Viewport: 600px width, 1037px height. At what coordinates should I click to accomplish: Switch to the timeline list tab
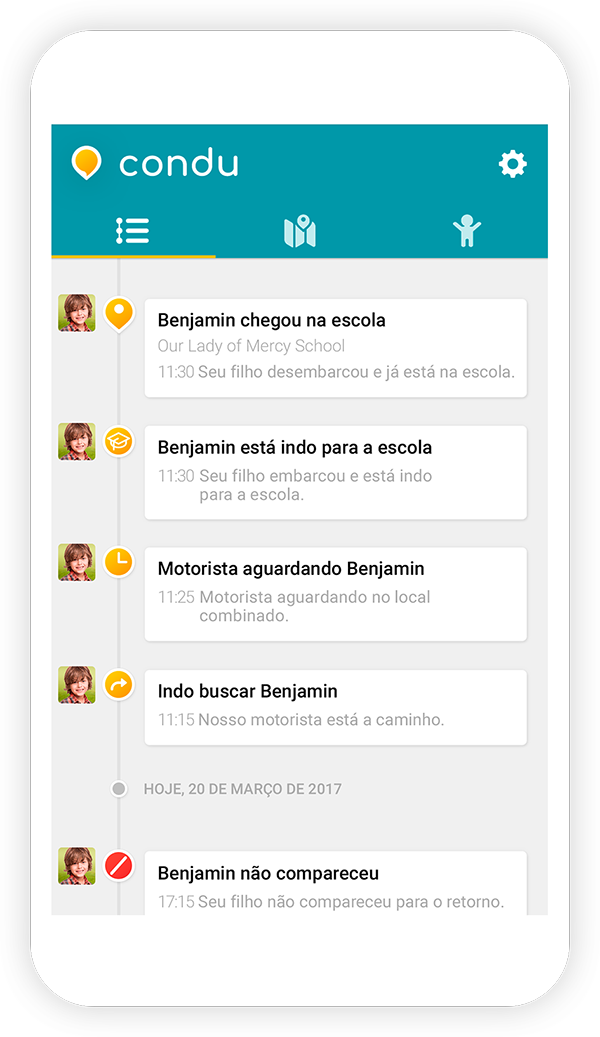click(133, 231)
